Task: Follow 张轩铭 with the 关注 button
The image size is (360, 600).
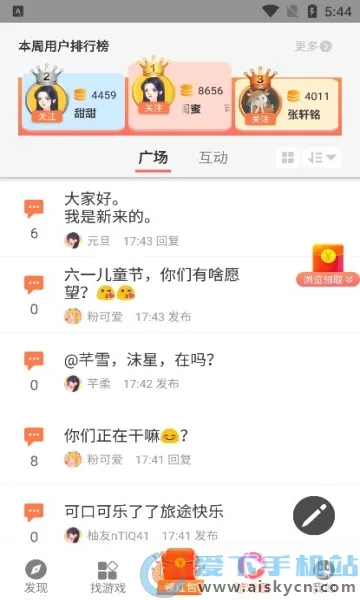Action: point(260,119)
